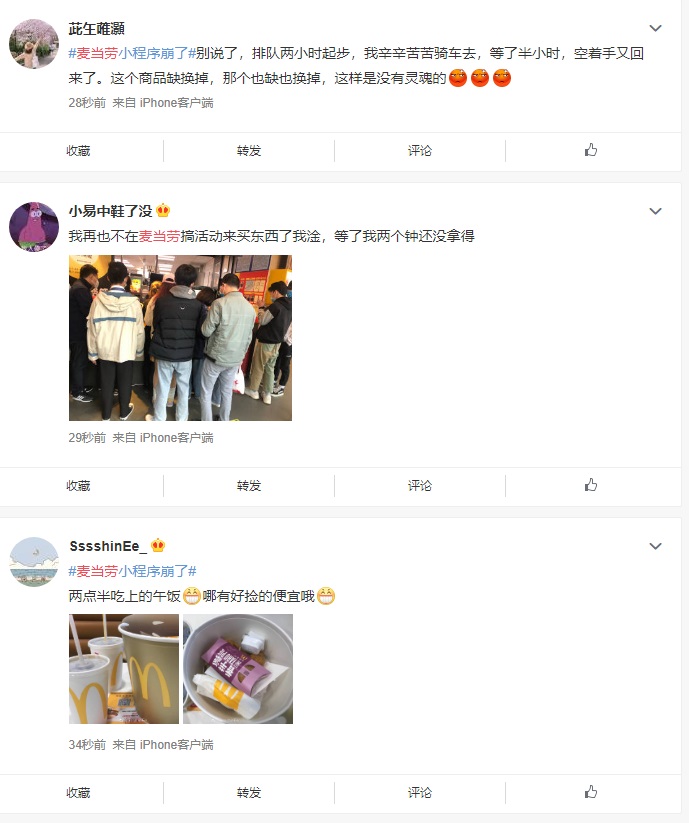
Task: Comment on 茈玍疄灏's post
Action: (x=420, y=150)
